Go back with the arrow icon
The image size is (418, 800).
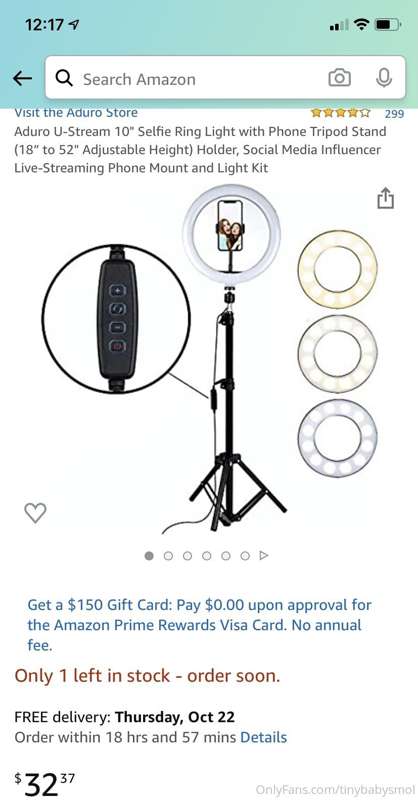(22, 79)
